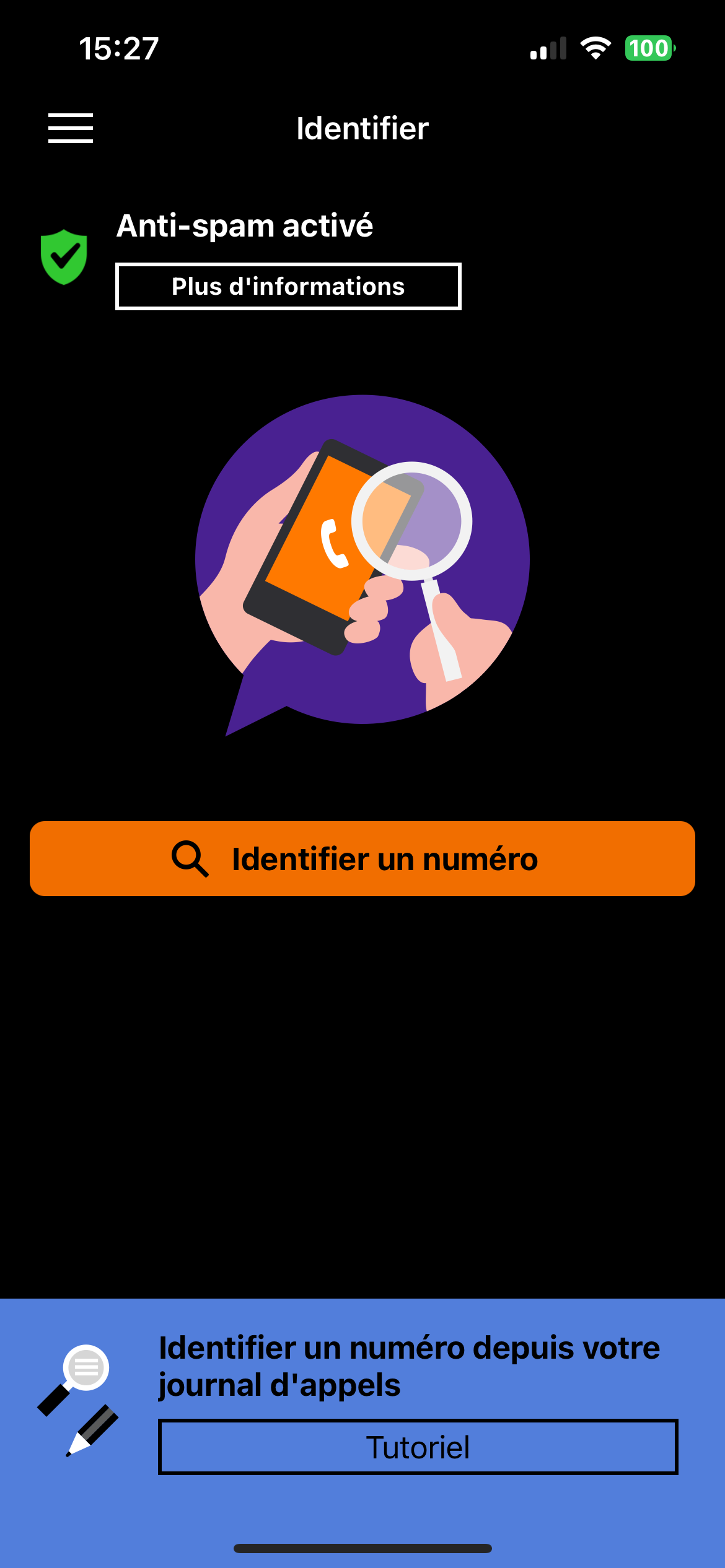Open the hamburger menu
This screenshot has height=1568, width=725.
(x=71, y=128)
